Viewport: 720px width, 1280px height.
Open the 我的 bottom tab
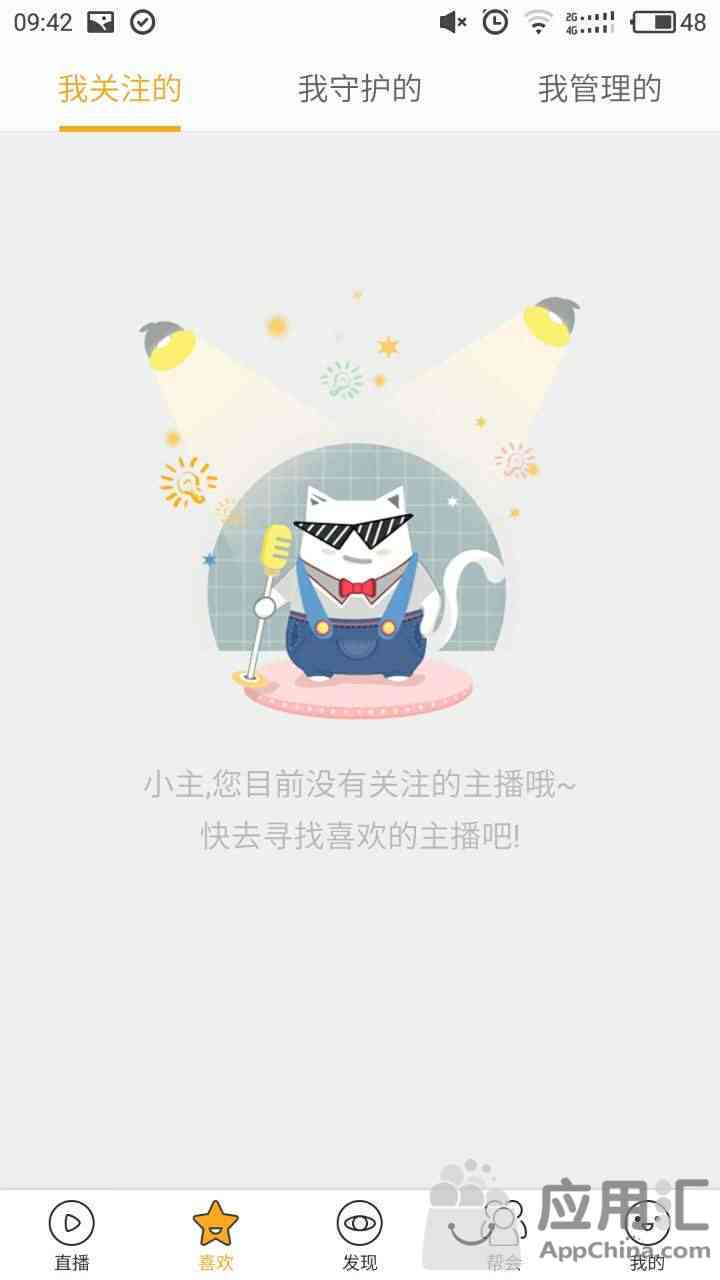click(648, 1236)
